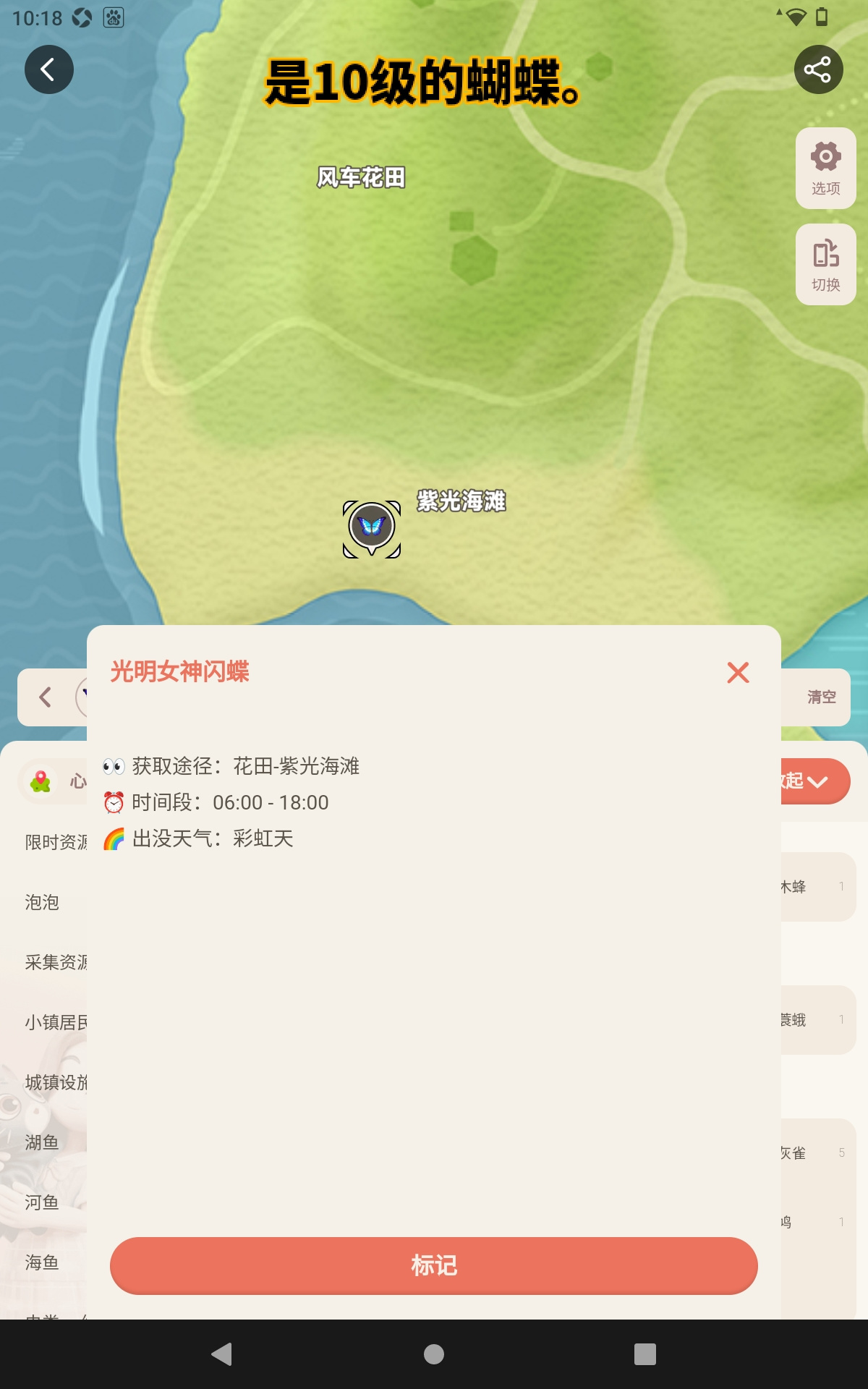Collapse the panel with the orange chevron
This screenshot has width=868, height=1389.
pyautogui.click(x=815, y=781)
